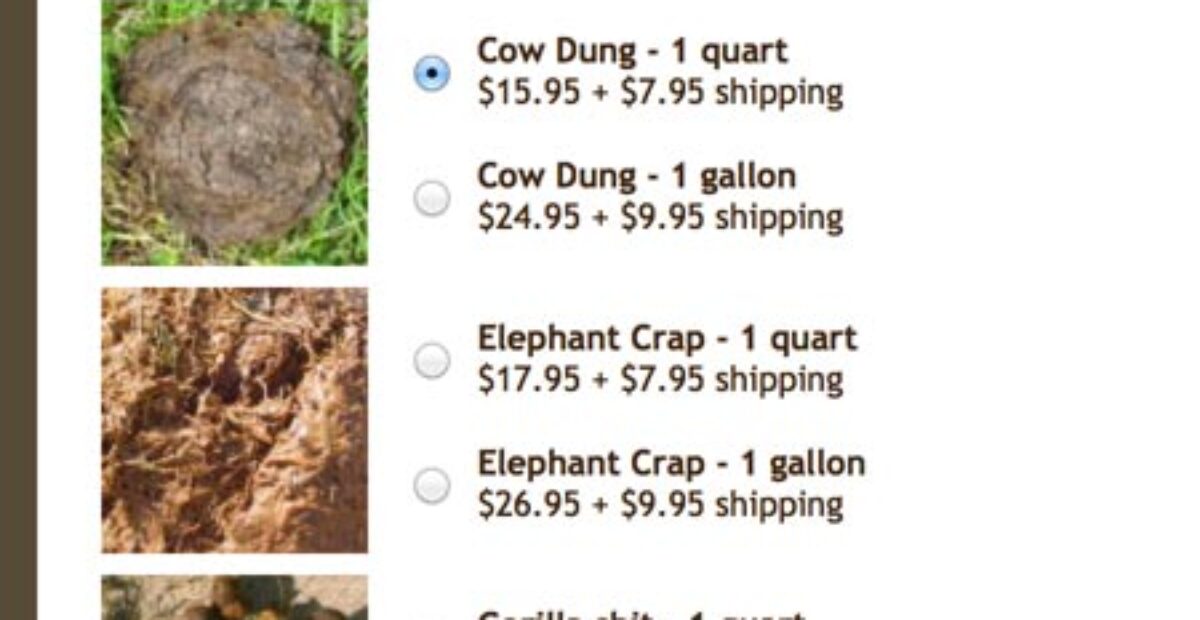
Task: Select Cow Dung 1 quart option
Action: (432, 73)
